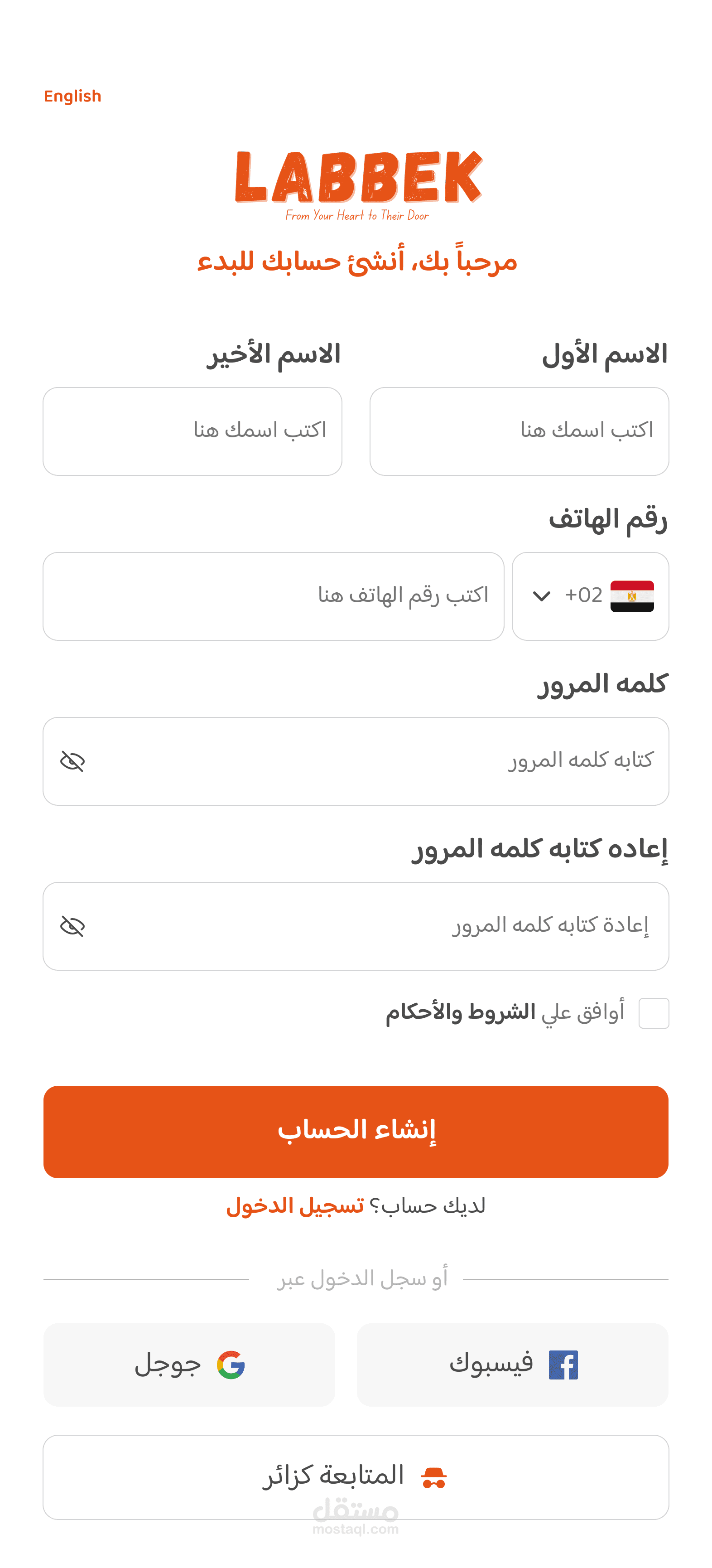Check the agree to terms checkbox

(x=654, y=1013)
